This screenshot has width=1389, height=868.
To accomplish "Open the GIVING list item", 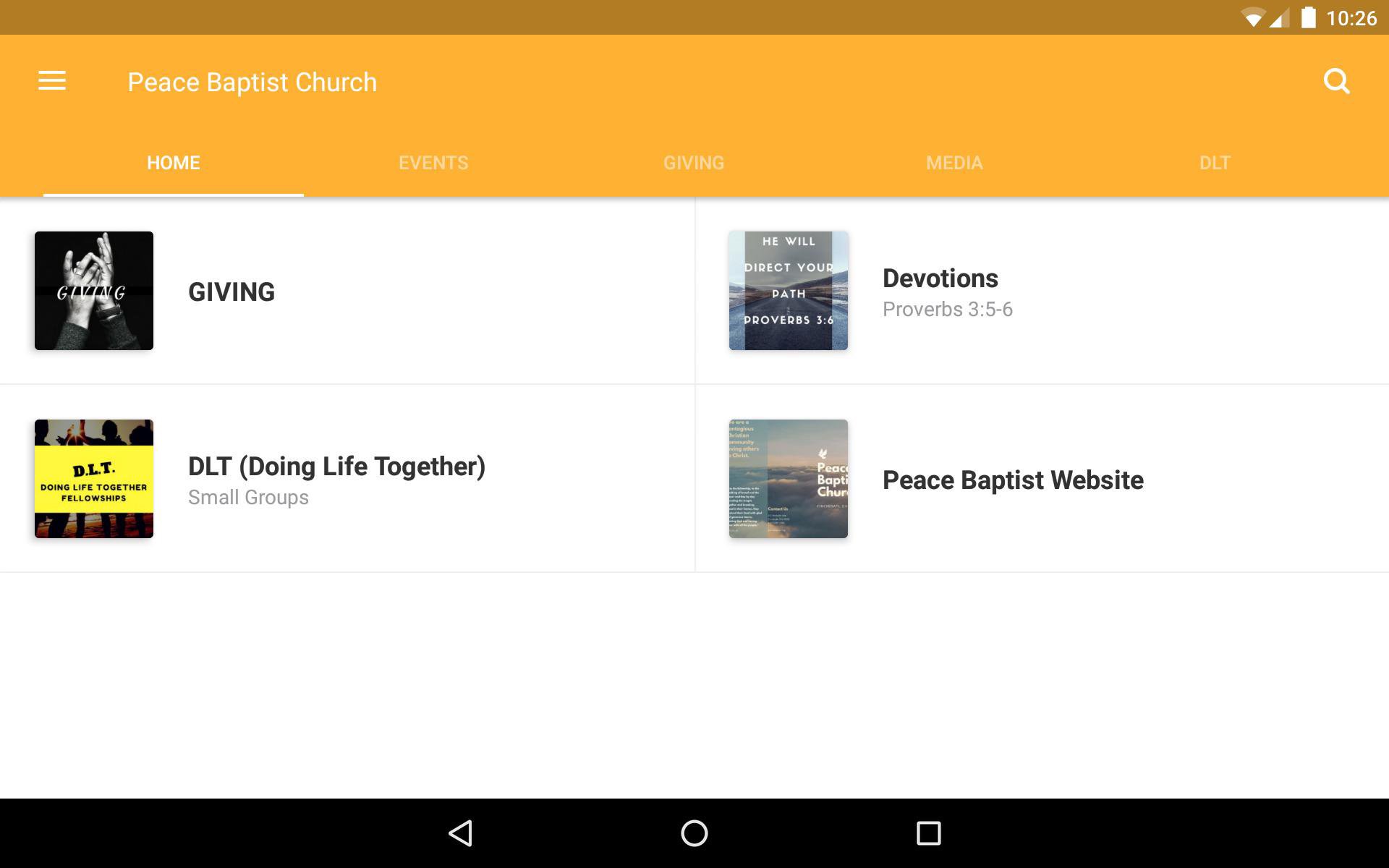I will 347,291.
